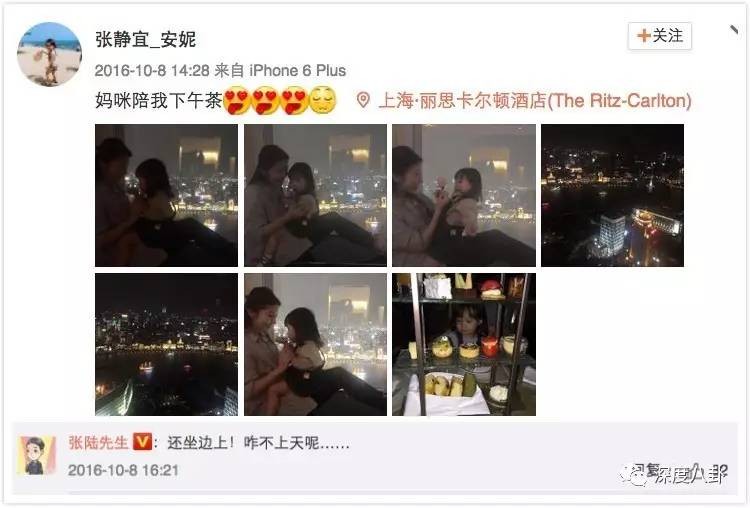
Task: Open the username 张静宜_安妮
Action: point(145,40)
